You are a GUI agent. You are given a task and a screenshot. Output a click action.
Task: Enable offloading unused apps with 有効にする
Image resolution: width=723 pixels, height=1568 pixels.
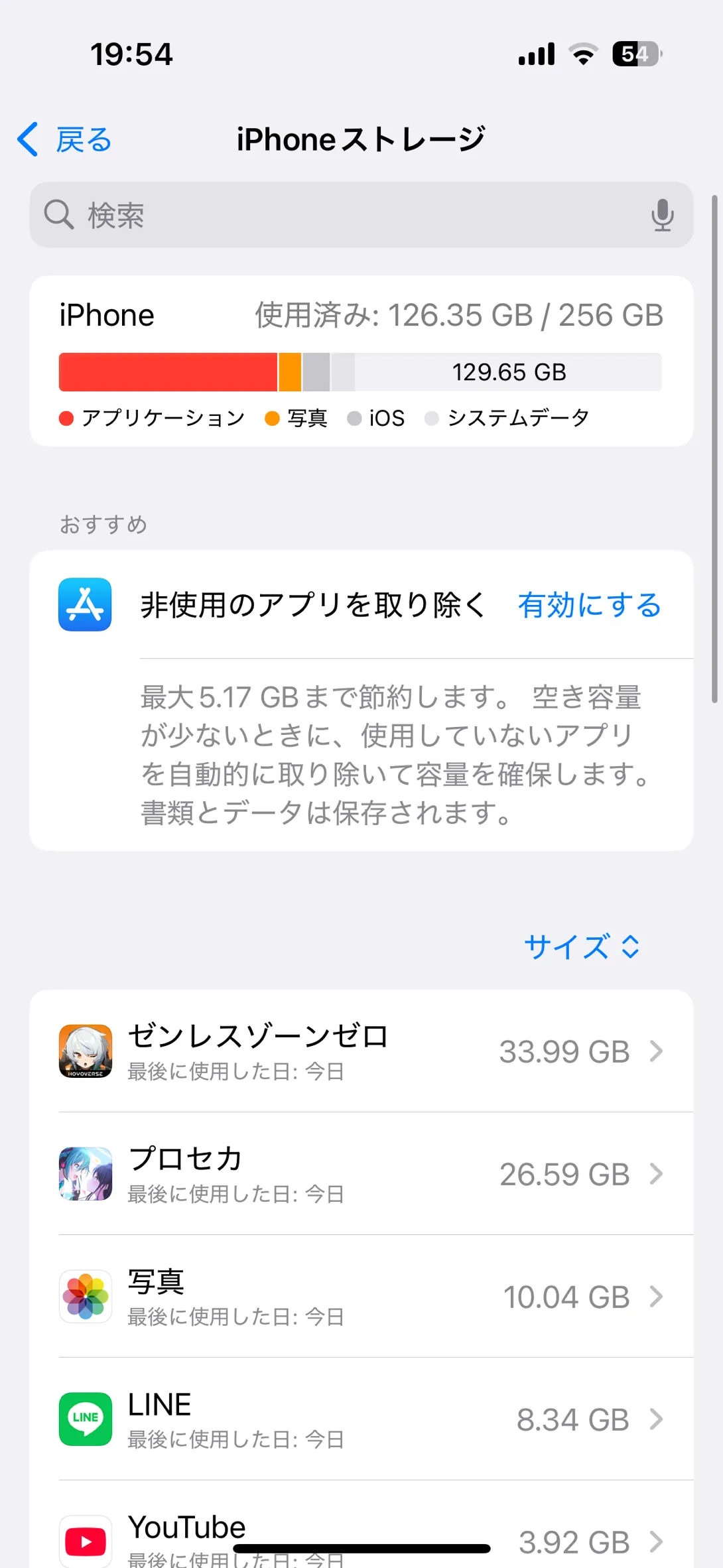pyautogui.click(x=589, y=606)
